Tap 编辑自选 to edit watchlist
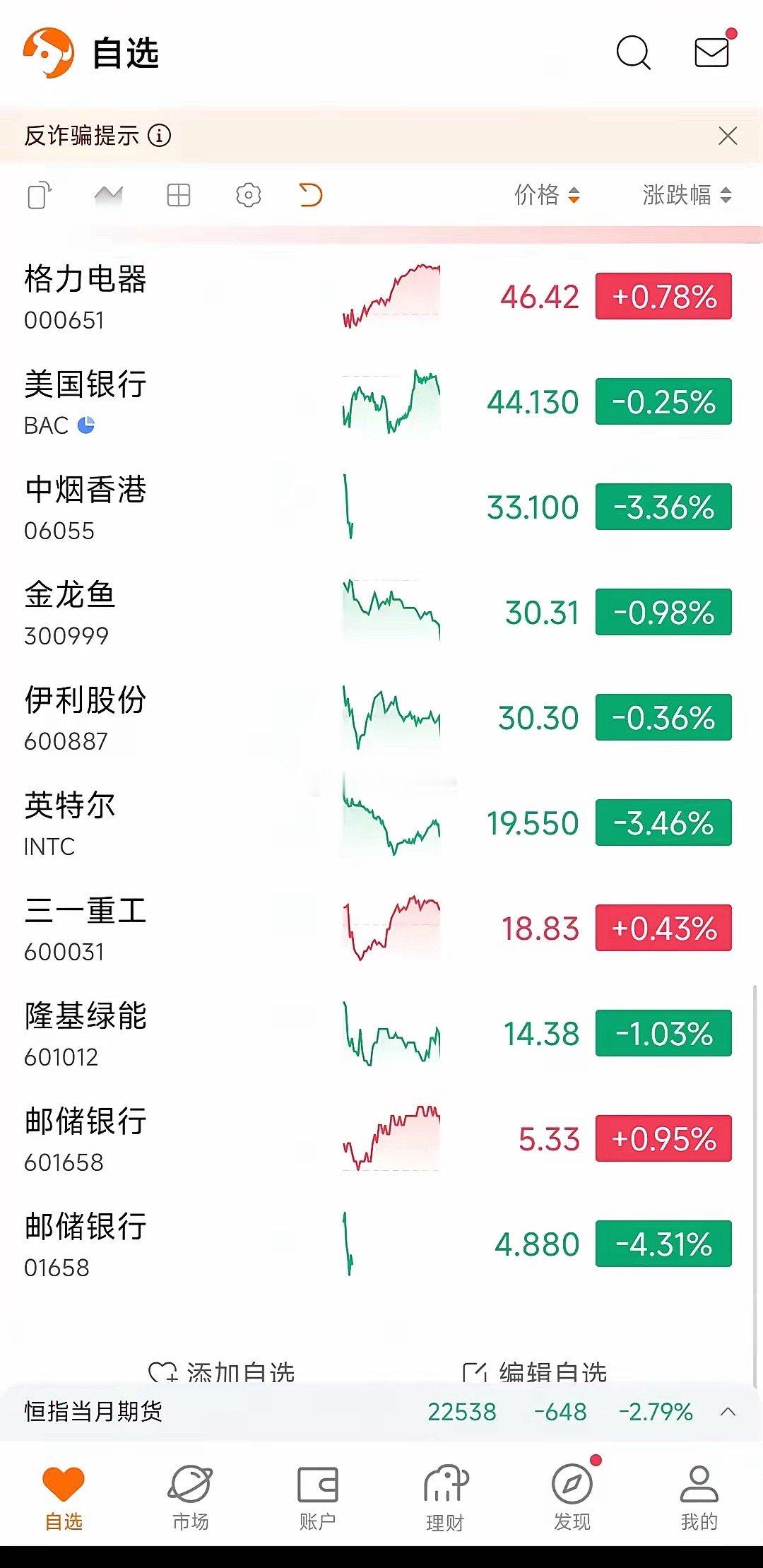This screenshot has height=1568, width=763. [x=535, y=1372]
